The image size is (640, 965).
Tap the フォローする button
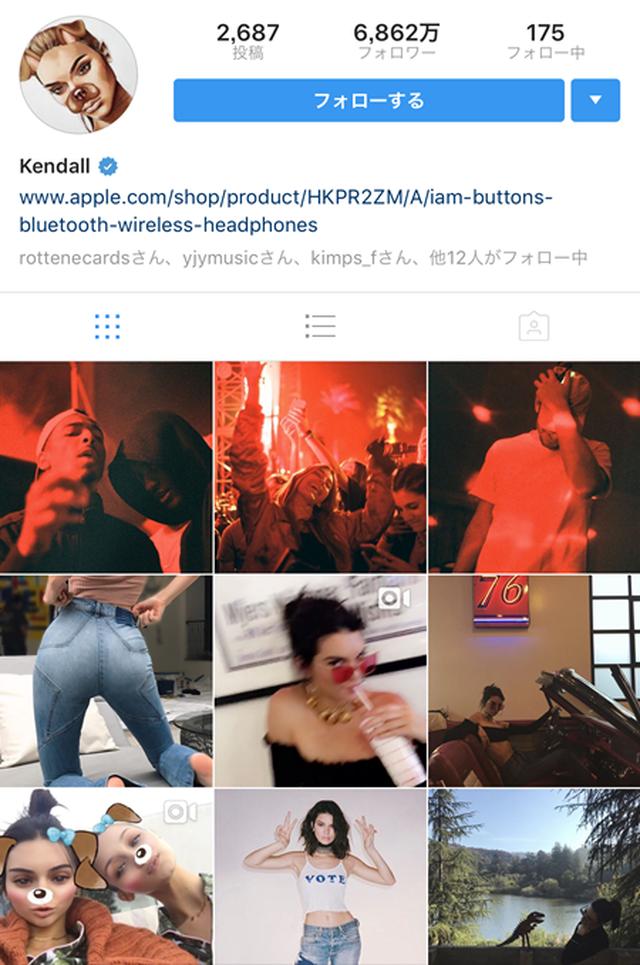pyautogui.click(x=368, y=100)
